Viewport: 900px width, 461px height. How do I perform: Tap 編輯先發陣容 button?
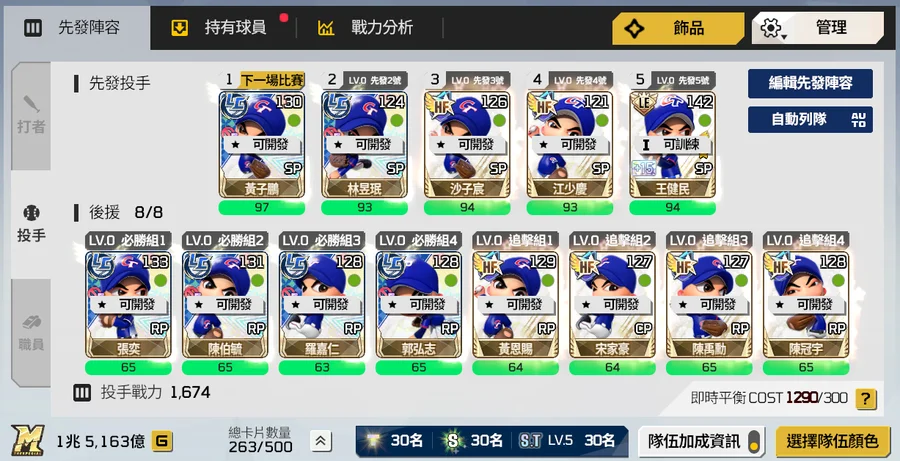point(810,83)
